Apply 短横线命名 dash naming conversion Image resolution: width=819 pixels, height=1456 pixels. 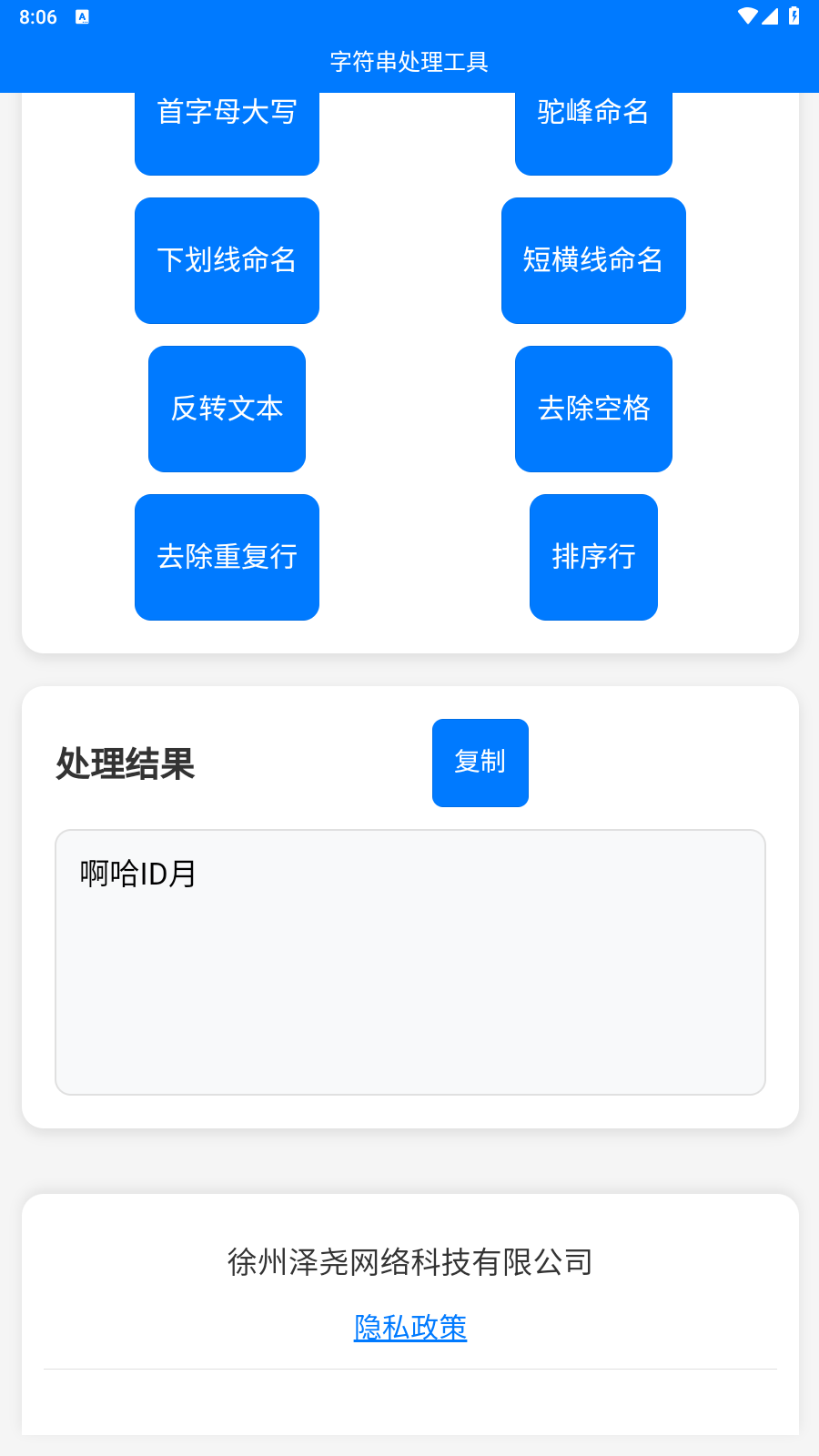coord(593,260)
